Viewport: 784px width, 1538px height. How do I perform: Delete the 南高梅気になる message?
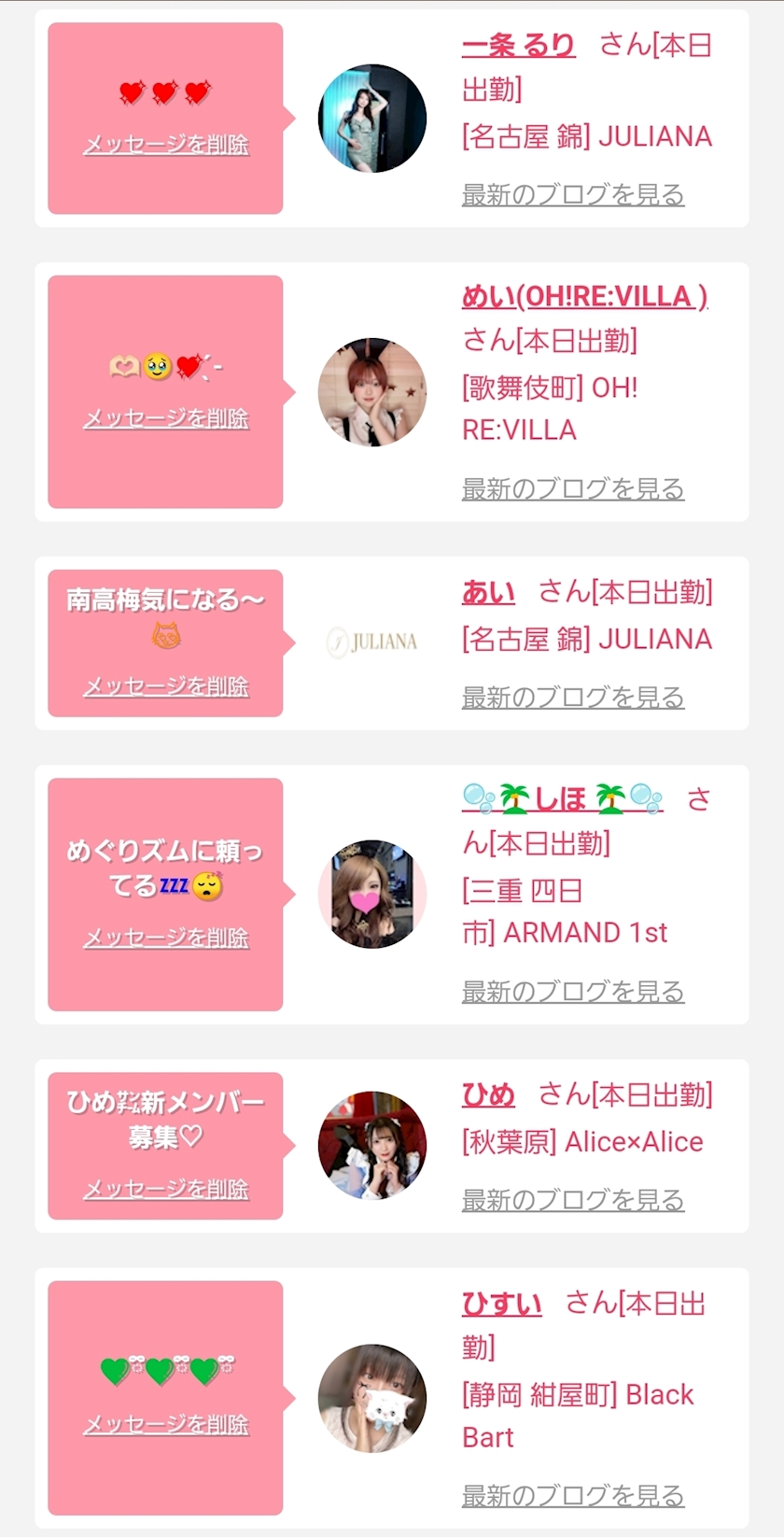(x=166, y=686)
